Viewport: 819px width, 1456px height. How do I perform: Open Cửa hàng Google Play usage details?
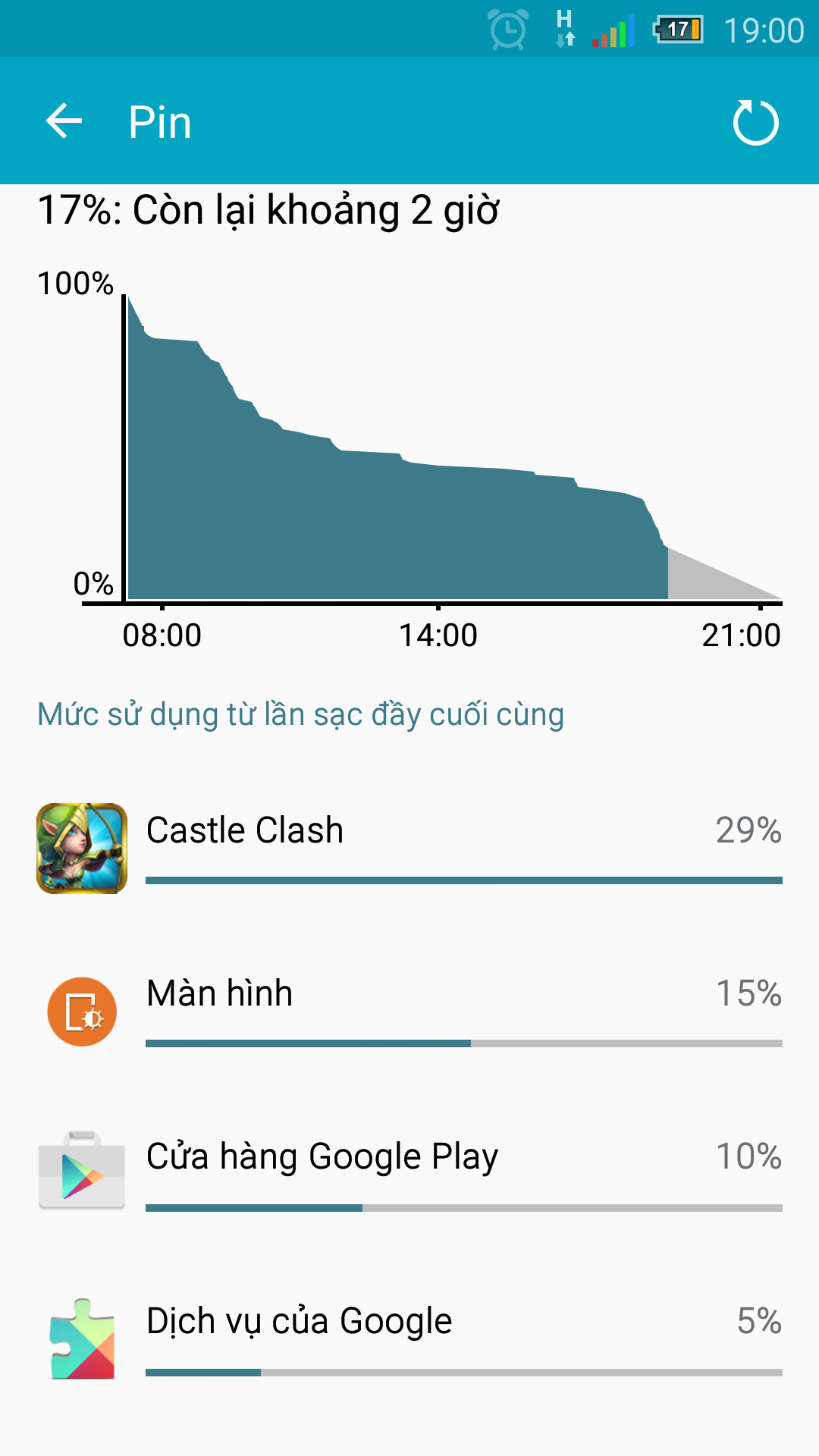click(409, 1175)
